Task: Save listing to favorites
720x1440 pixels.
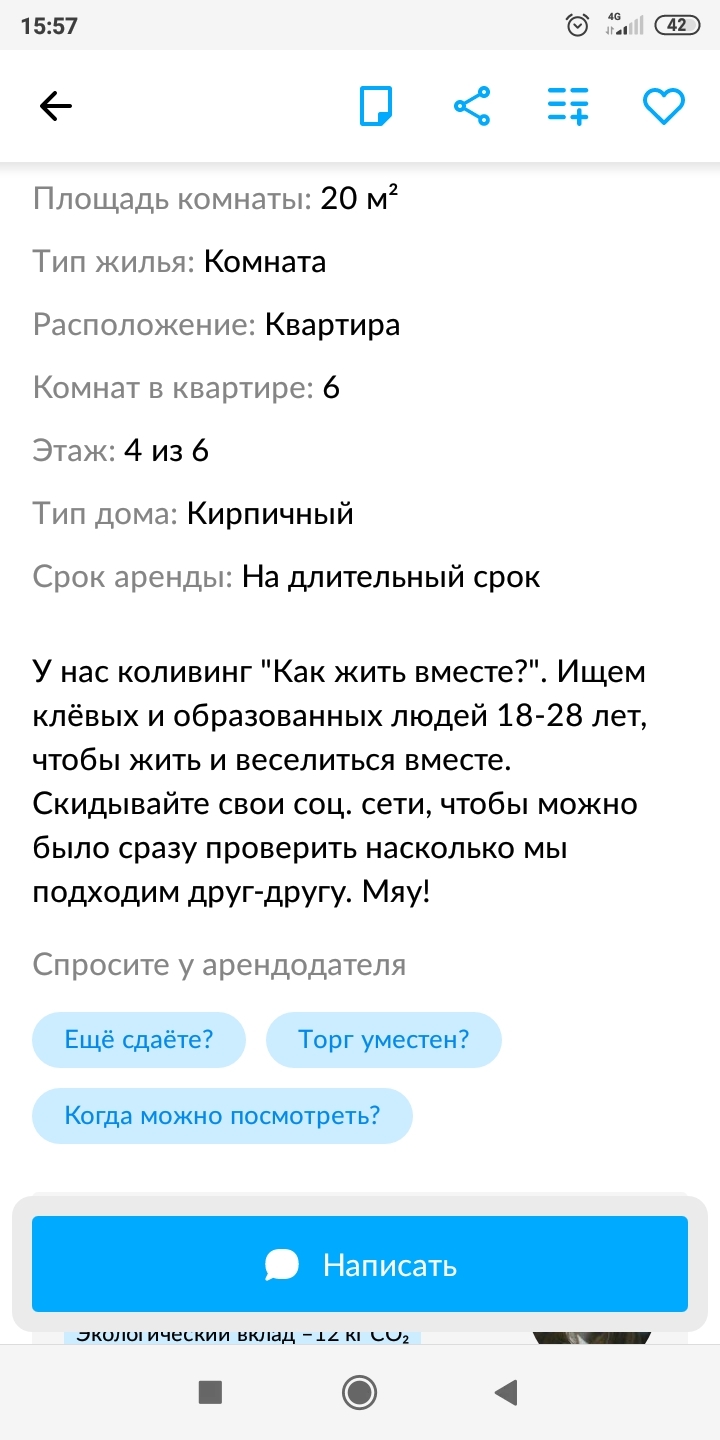Action: click(662, 106)
